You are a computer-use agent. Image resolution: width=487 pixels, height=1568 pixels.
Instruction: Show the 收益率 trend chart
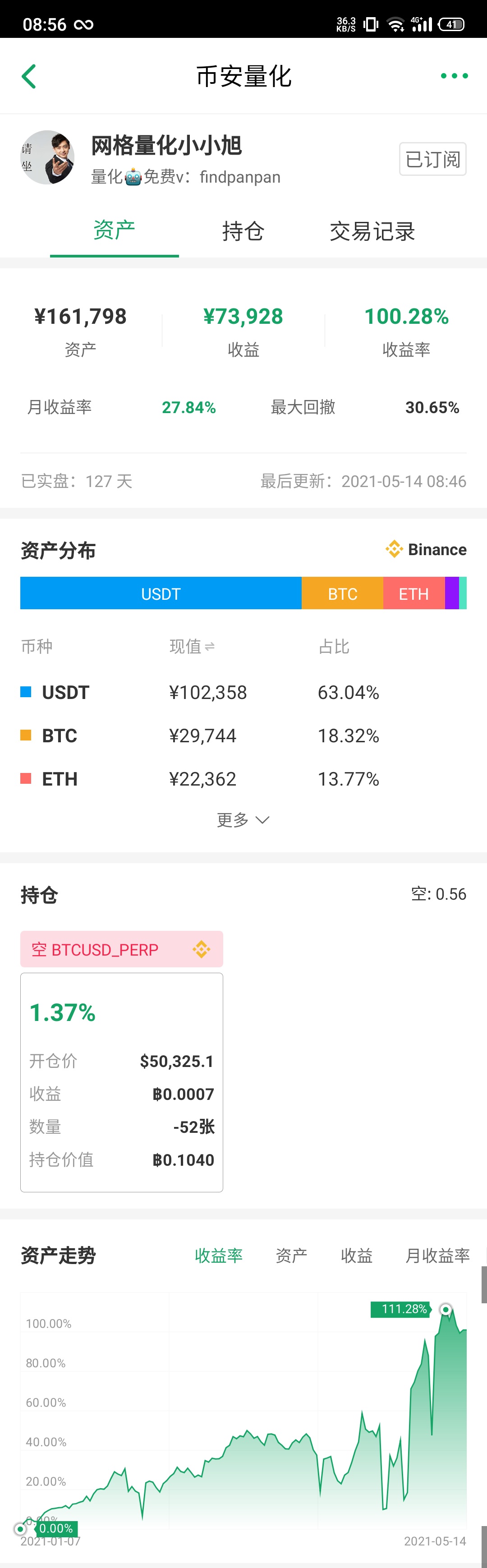(219, 1255)
